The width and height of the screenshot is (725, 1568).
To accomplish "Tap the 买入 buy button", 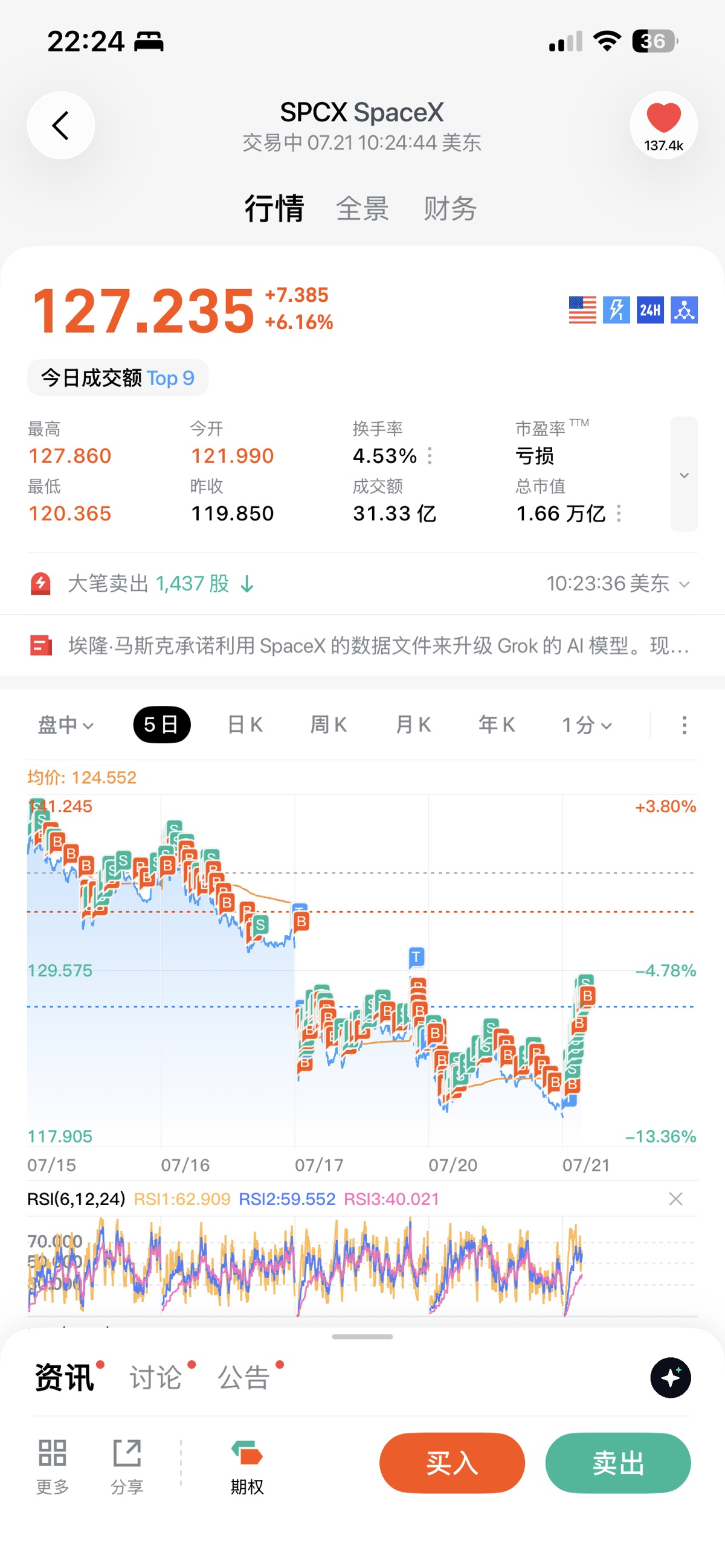I will pos(452,1463).
